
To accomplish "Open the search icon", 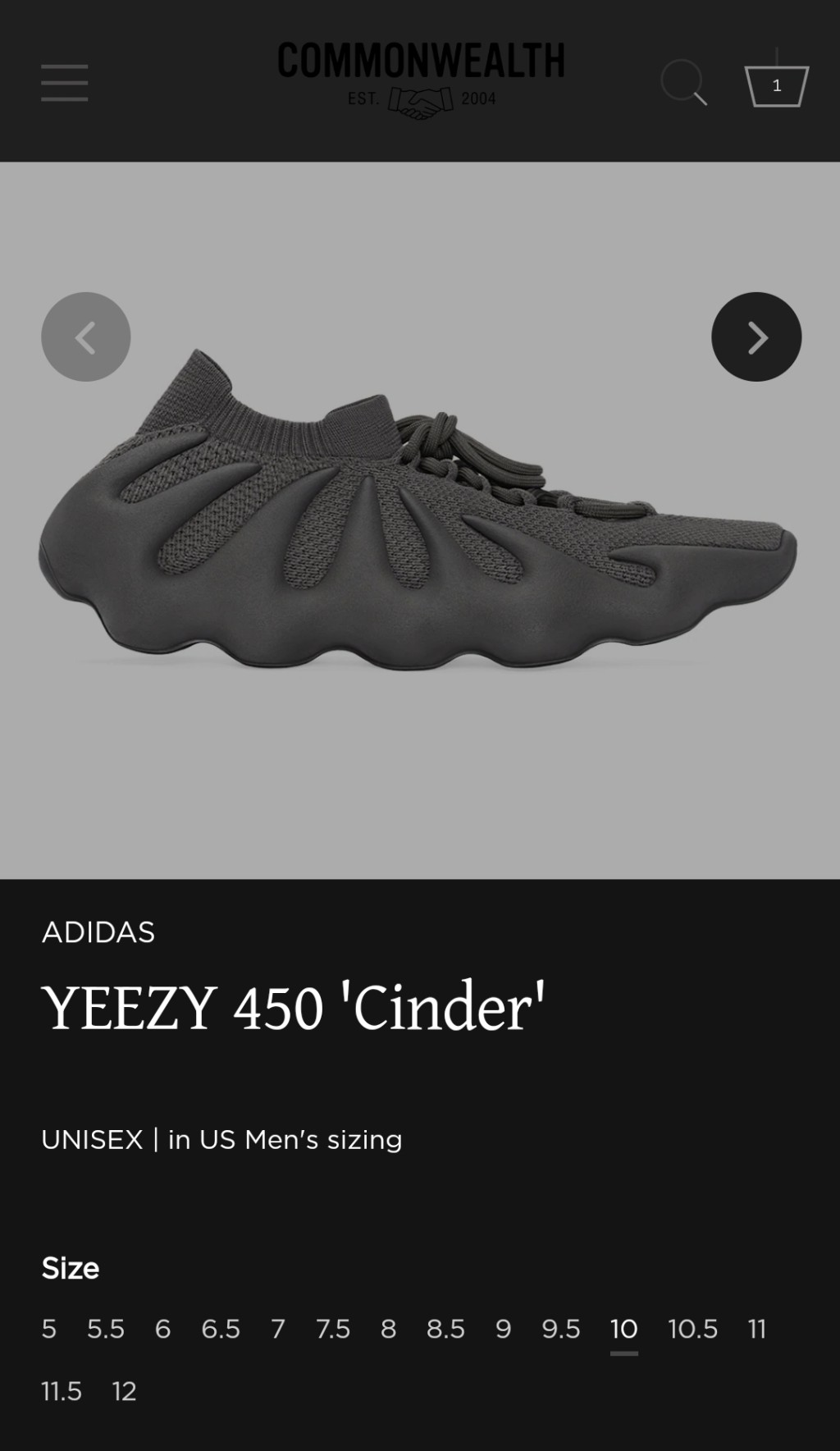I will pos(683,82).
